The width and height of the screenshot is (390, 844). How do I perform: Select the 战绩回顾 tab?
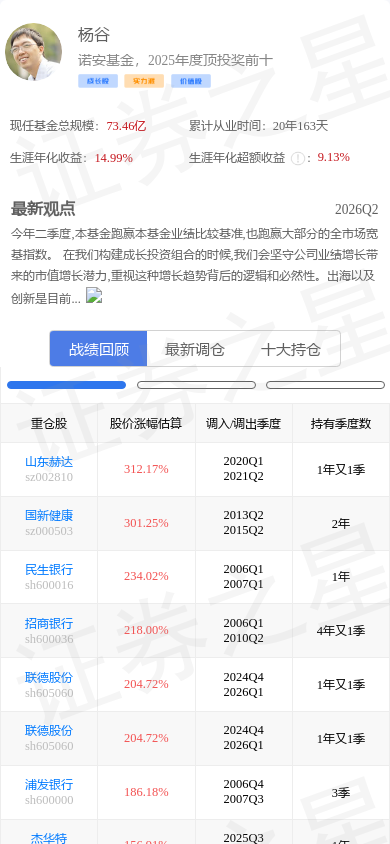[98, 349]
